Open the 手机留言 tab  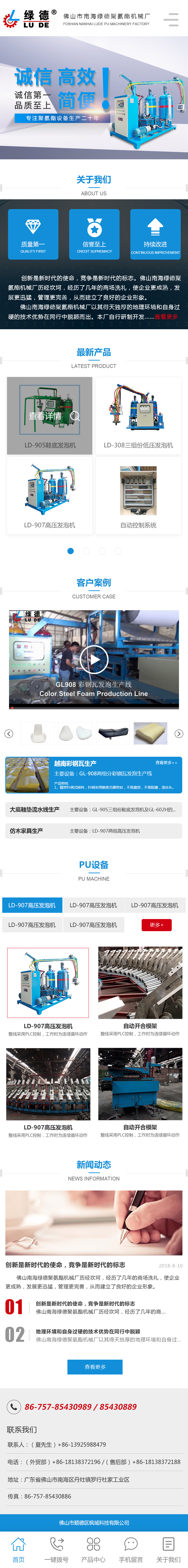click(x=131, y=1549)
